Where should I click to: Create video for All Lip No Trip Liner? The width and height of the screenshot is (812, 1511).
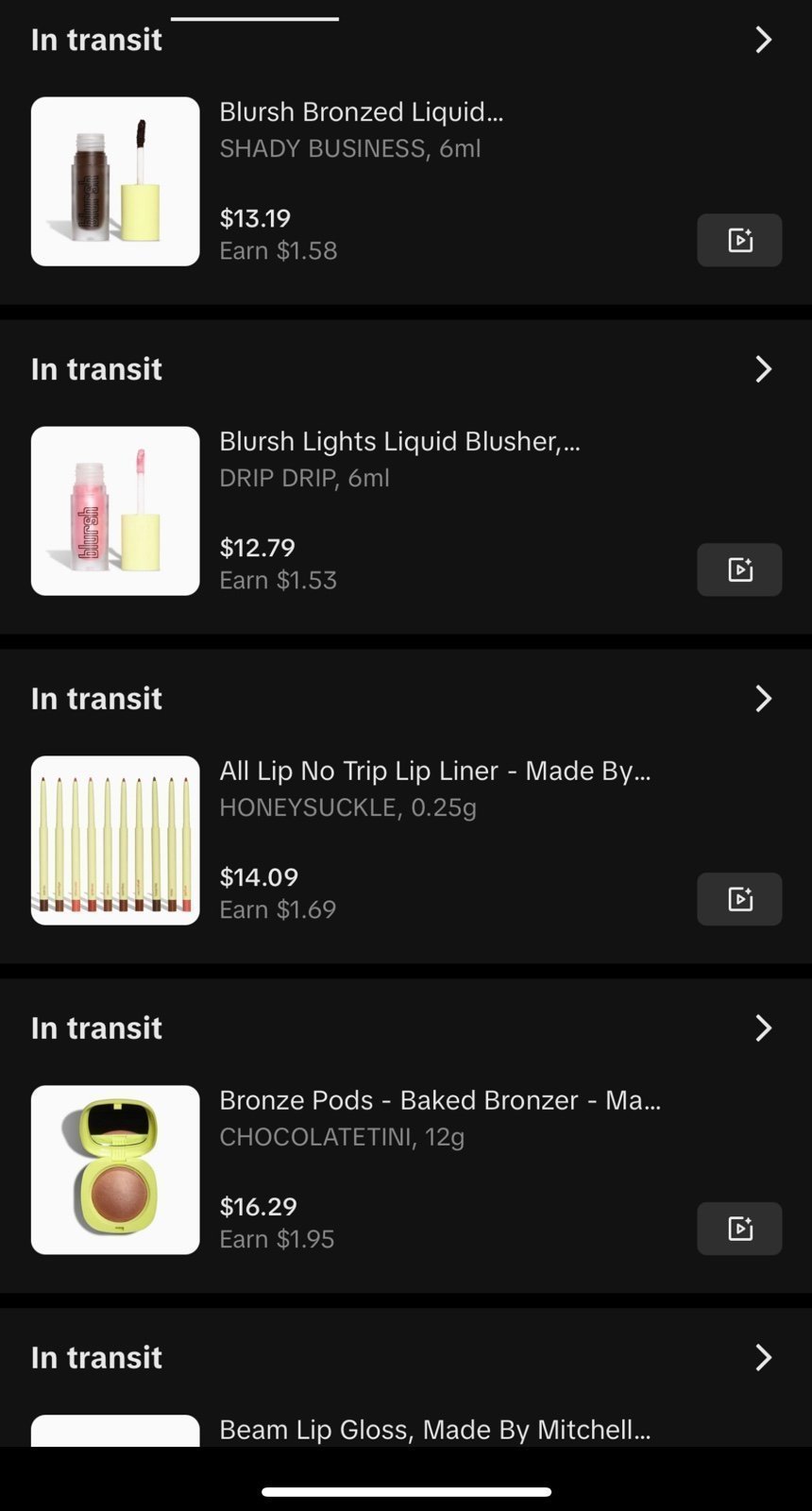pos(739,899)
